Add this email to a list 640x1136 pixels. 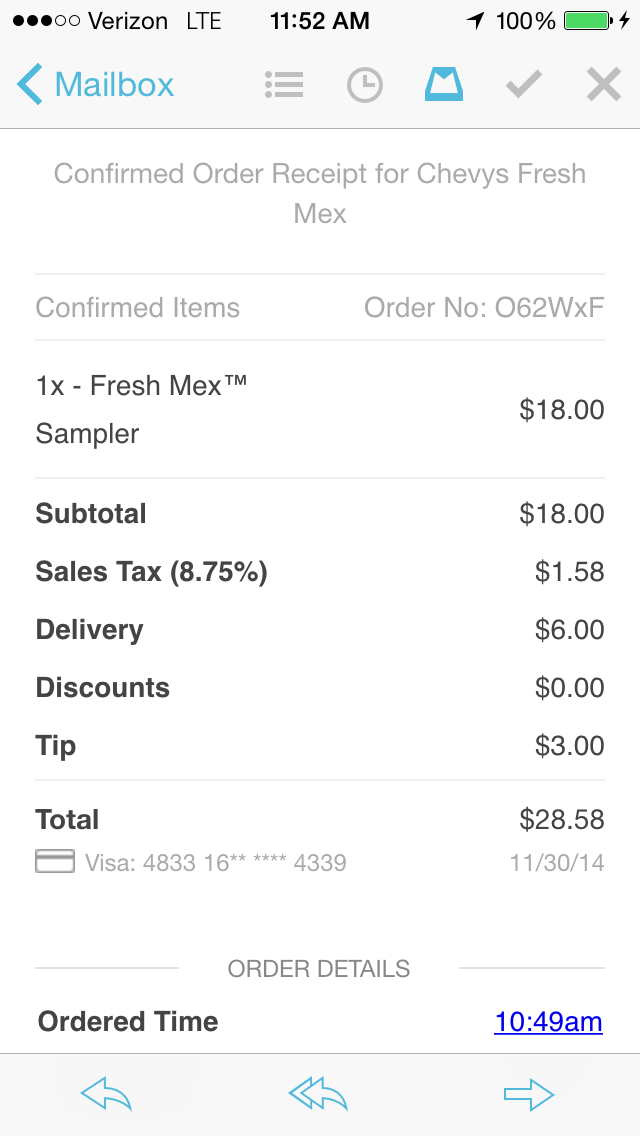284,85
